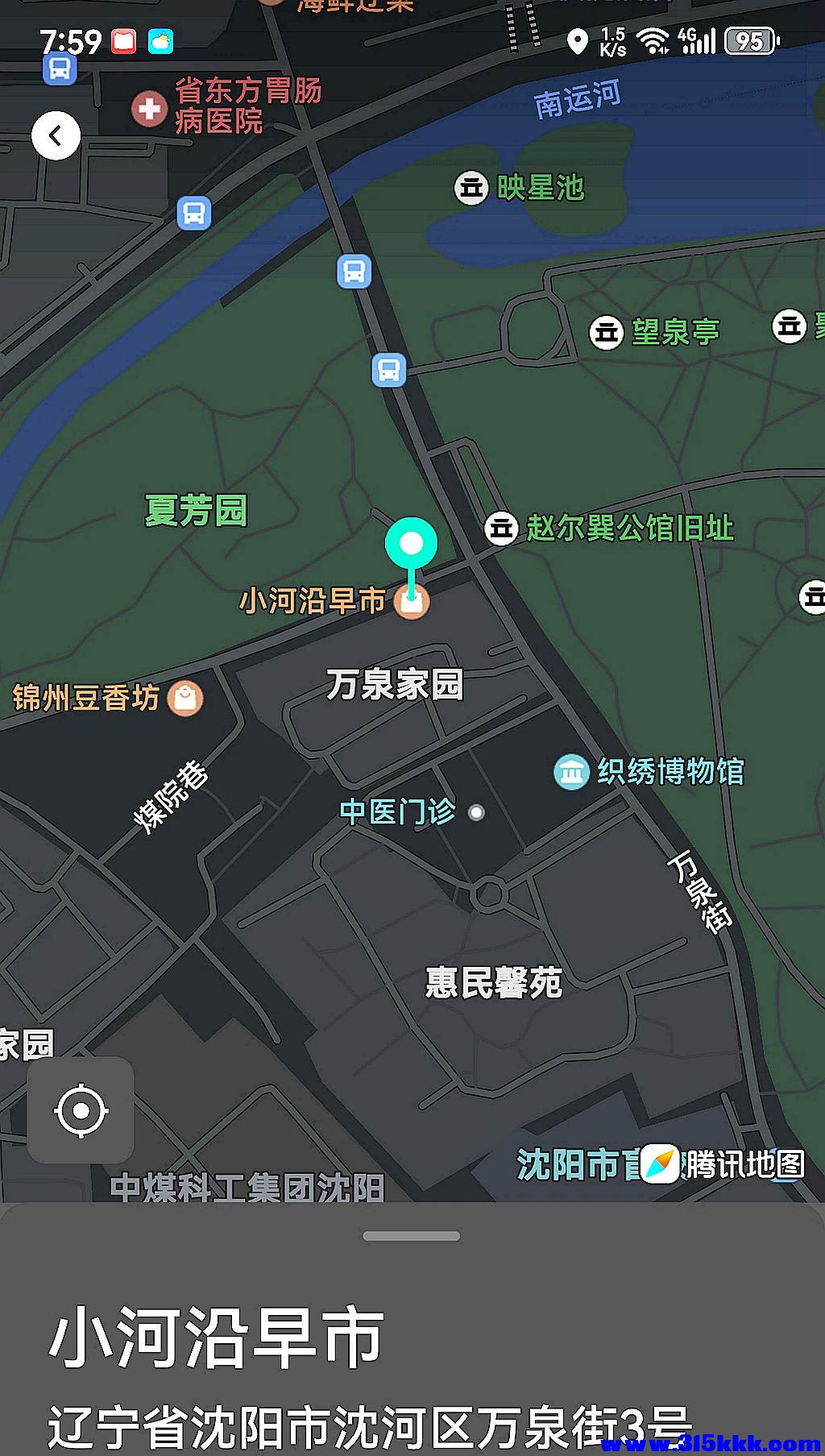
Task: Open the 映星池 heritage marker icon
Action: click(471, 188)
